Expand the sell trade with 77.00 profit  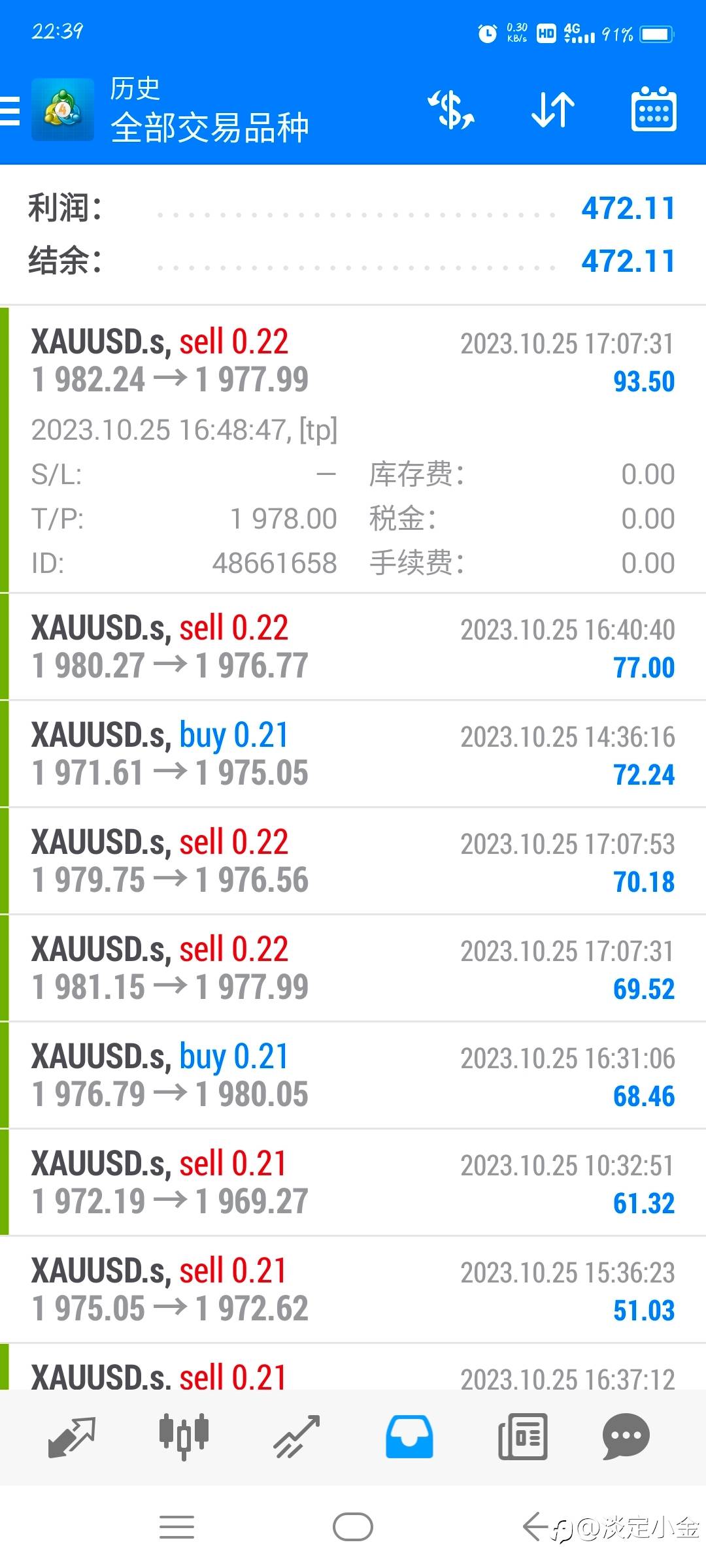pos(353,647)
